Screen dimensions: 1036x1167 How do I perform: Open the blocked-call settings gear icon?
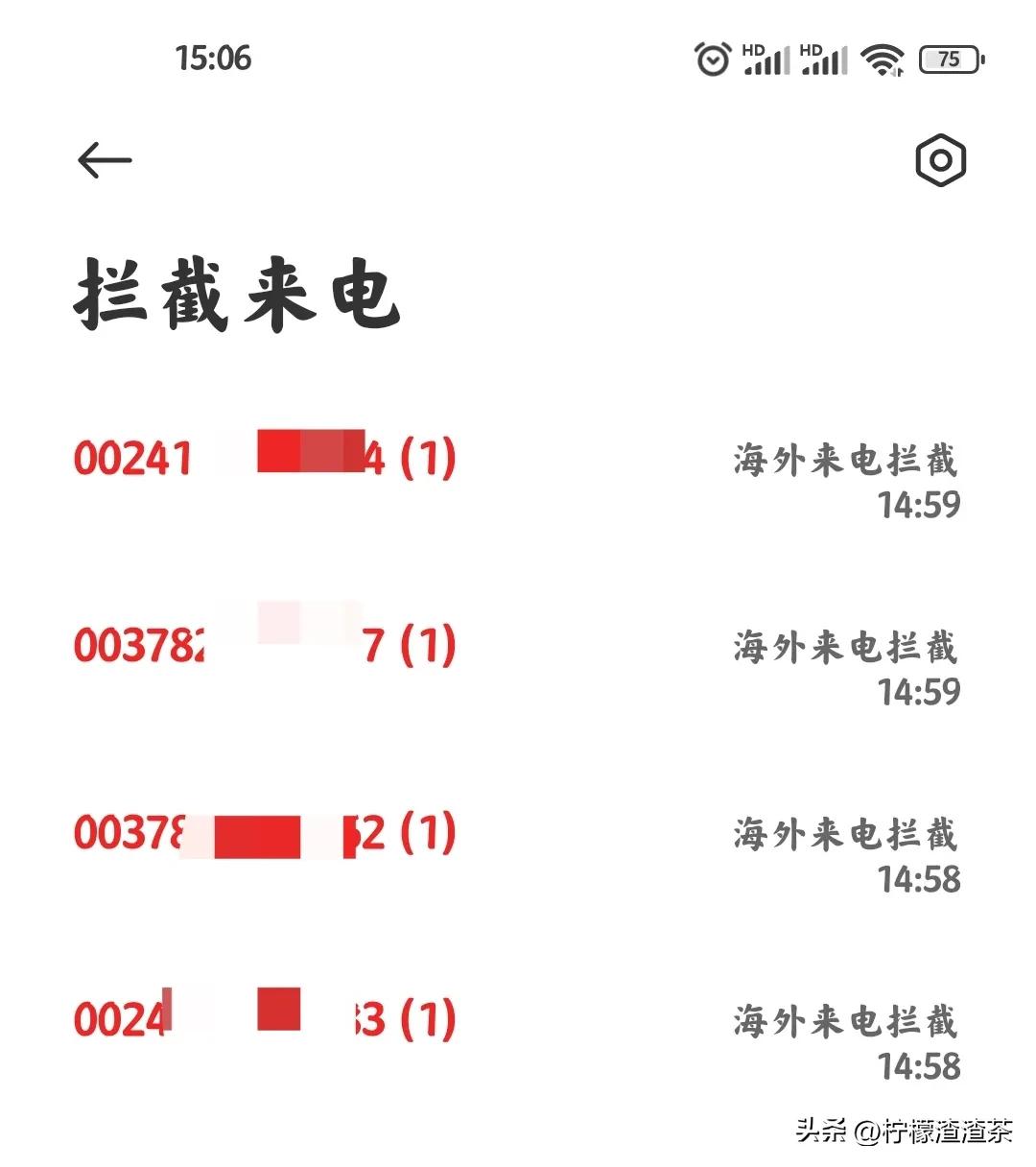click(939, 160)
